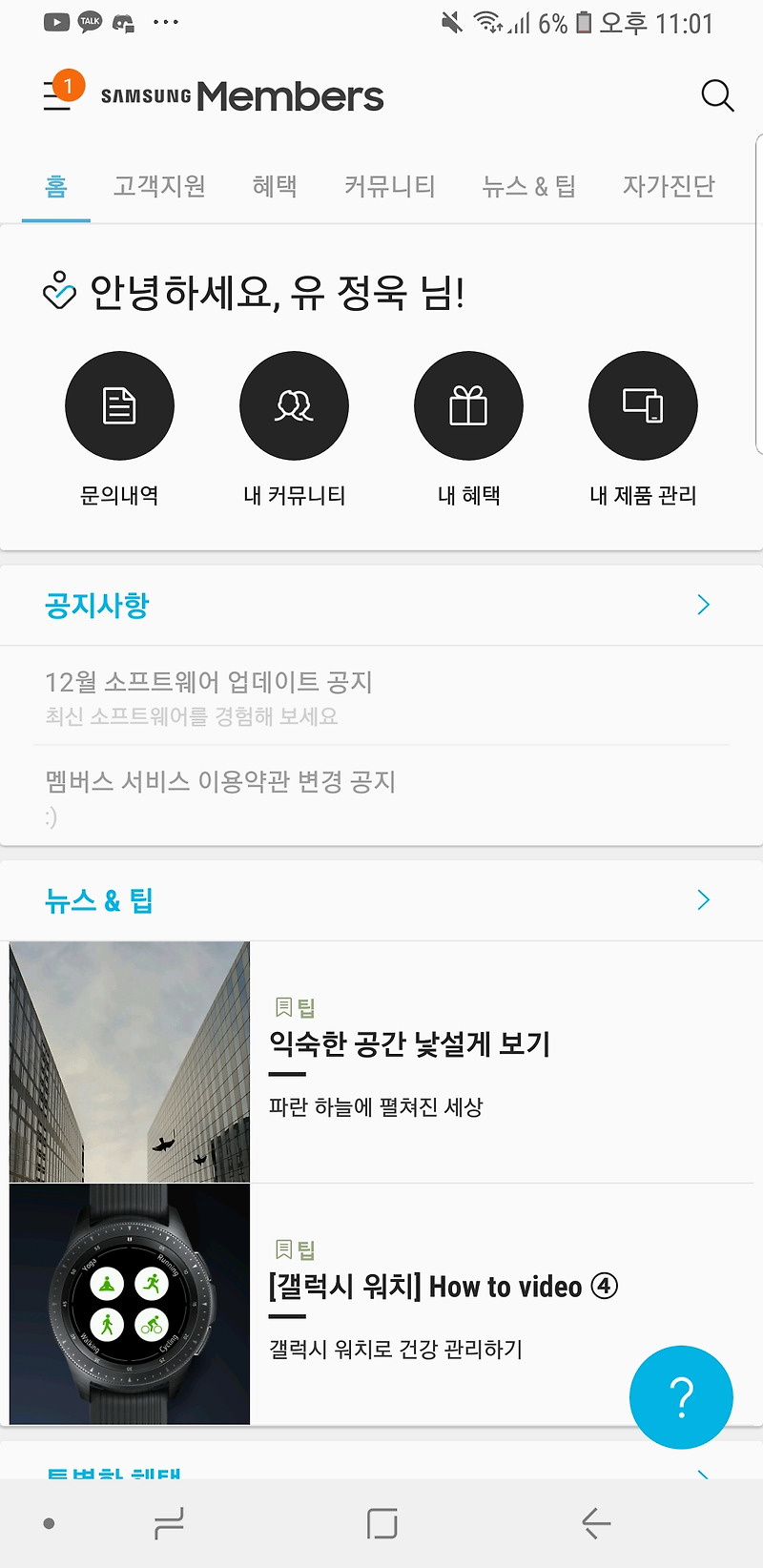This screenshot has width=763, height=1568.
Task: Open 멤버스 서비스 이용약관 변경 공지
Action: coord(220,782)
